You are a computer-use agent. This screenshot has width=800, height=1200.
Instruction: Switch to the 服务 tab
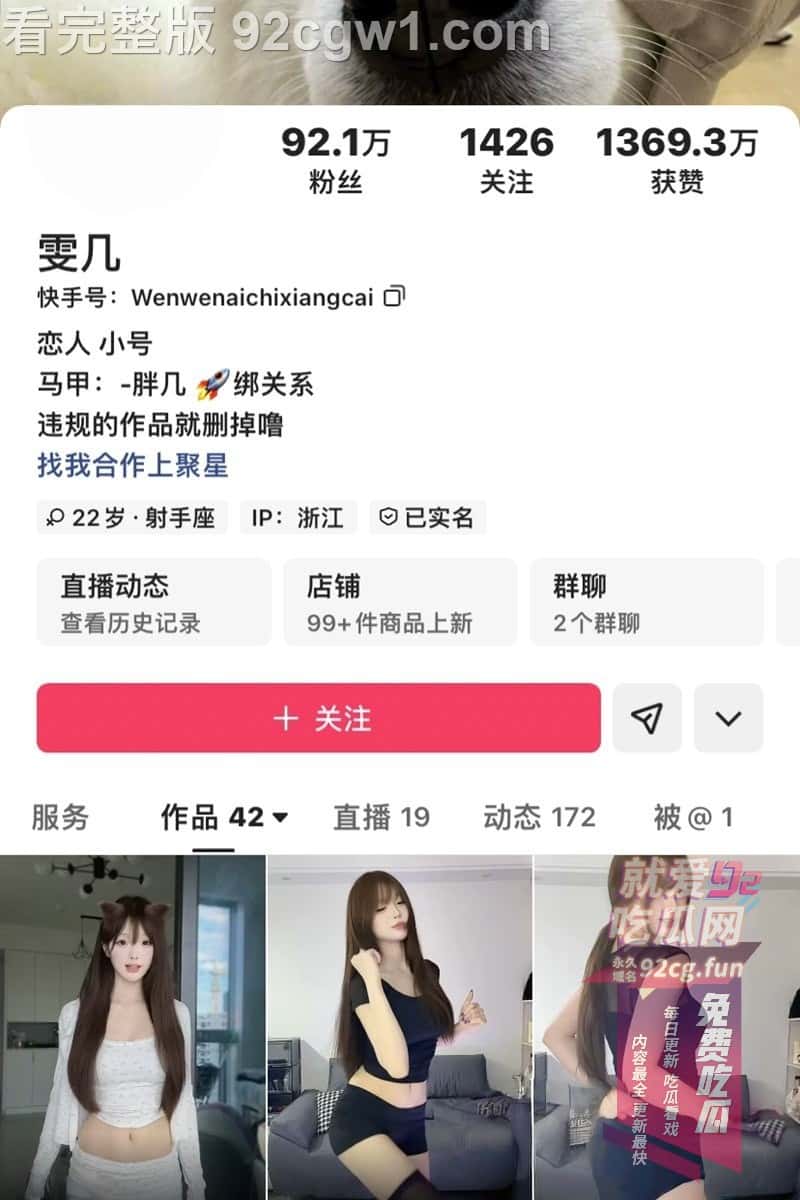(x=60, y=817)
